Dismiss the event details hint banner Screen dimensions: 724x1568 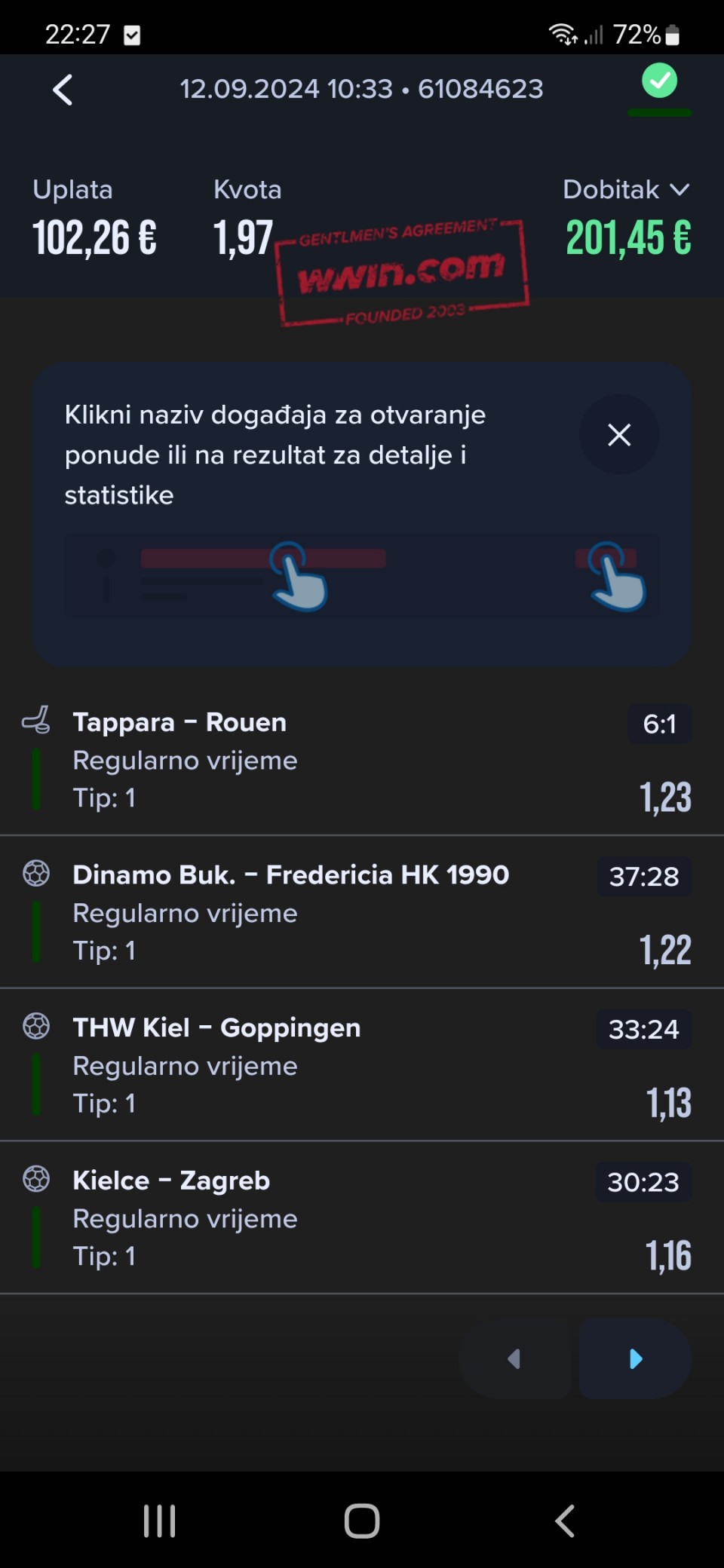619,435
